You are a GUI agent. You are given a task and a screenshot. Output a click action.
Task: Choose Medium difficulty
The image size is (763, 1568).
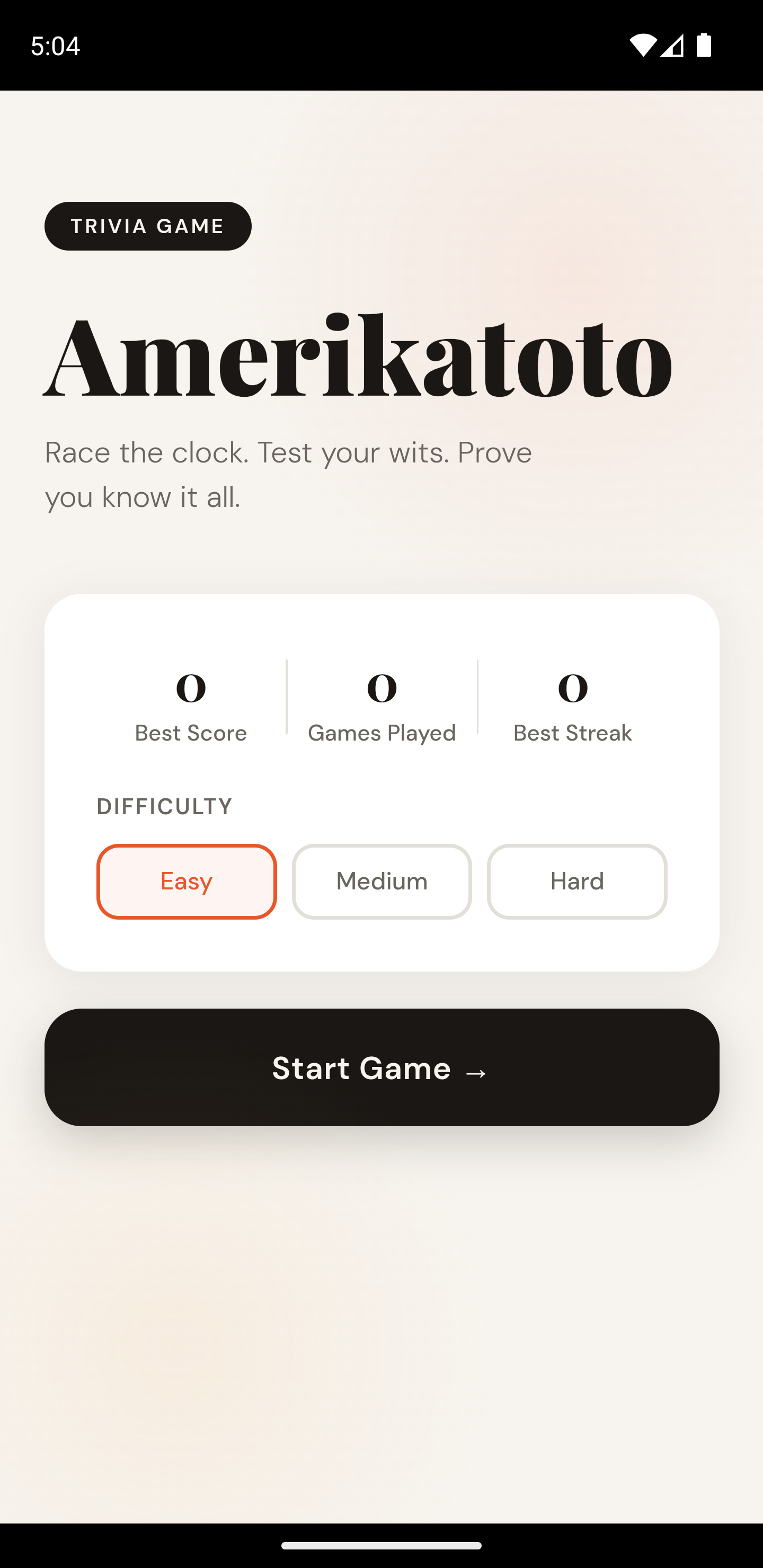click(382, 881)
